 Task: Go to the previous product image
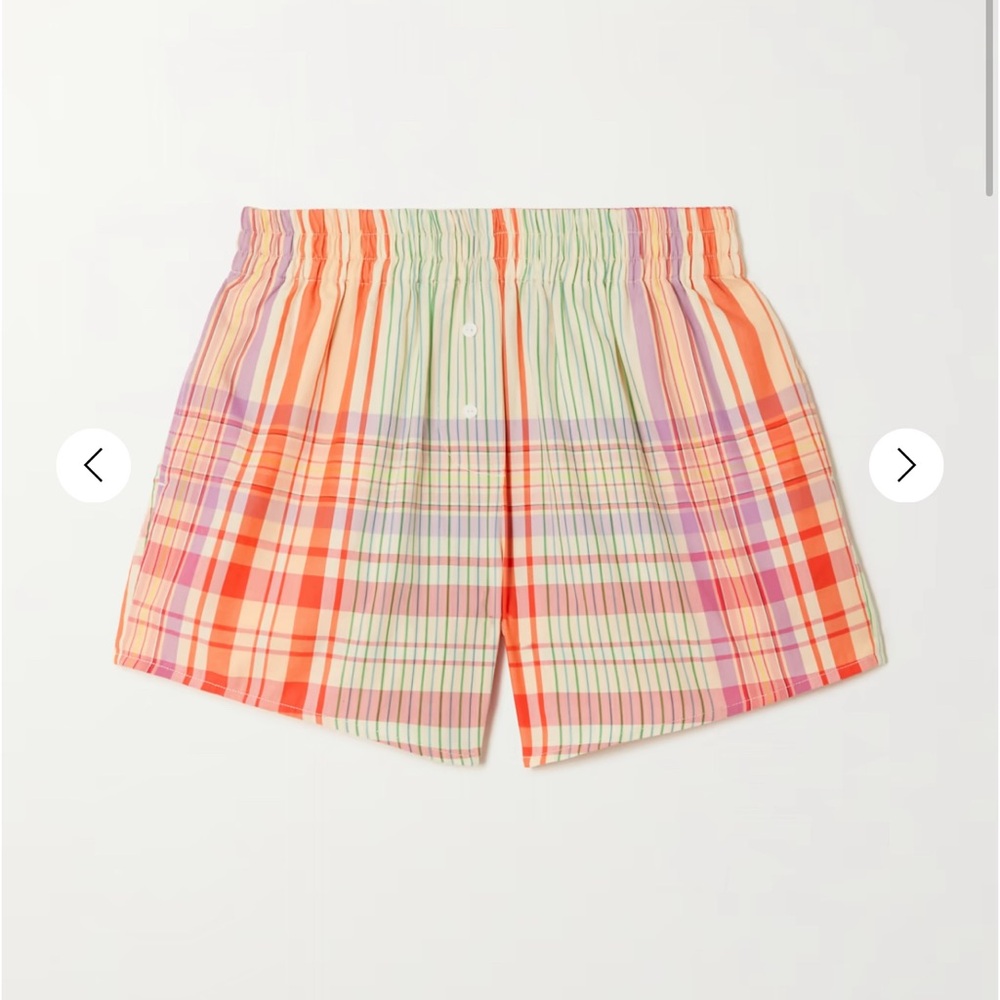coord(93,465)
